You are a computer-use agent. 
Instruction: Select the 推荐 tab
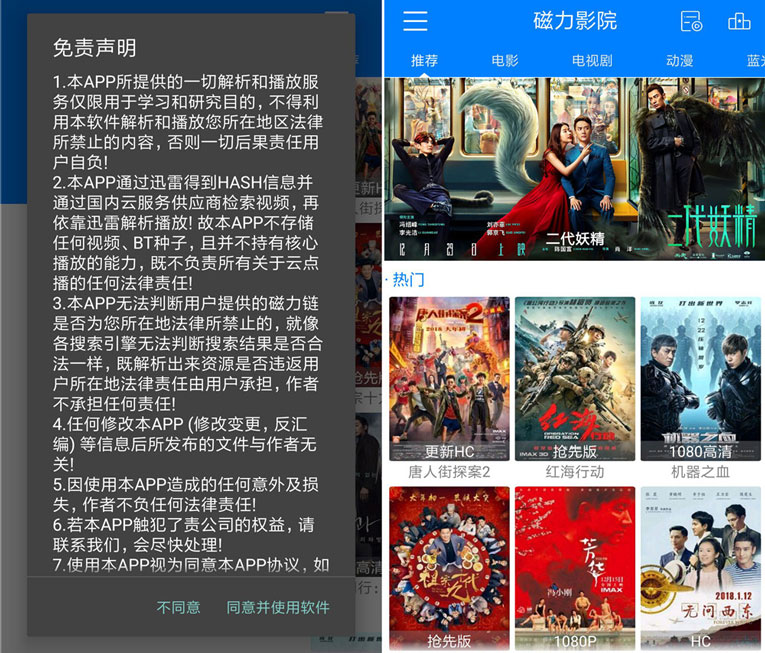[424, 61]
